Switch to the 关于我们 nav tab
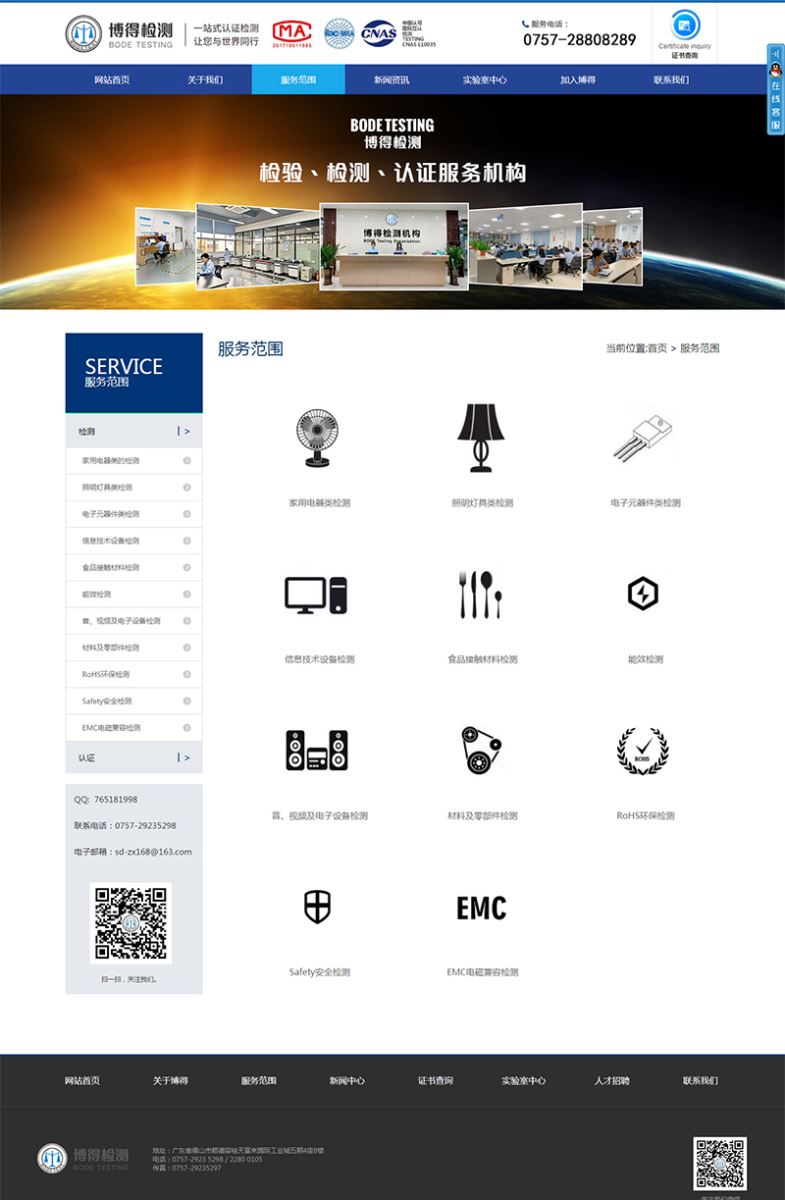Screen dimensions: 785x1200 (x=205, y=79)
